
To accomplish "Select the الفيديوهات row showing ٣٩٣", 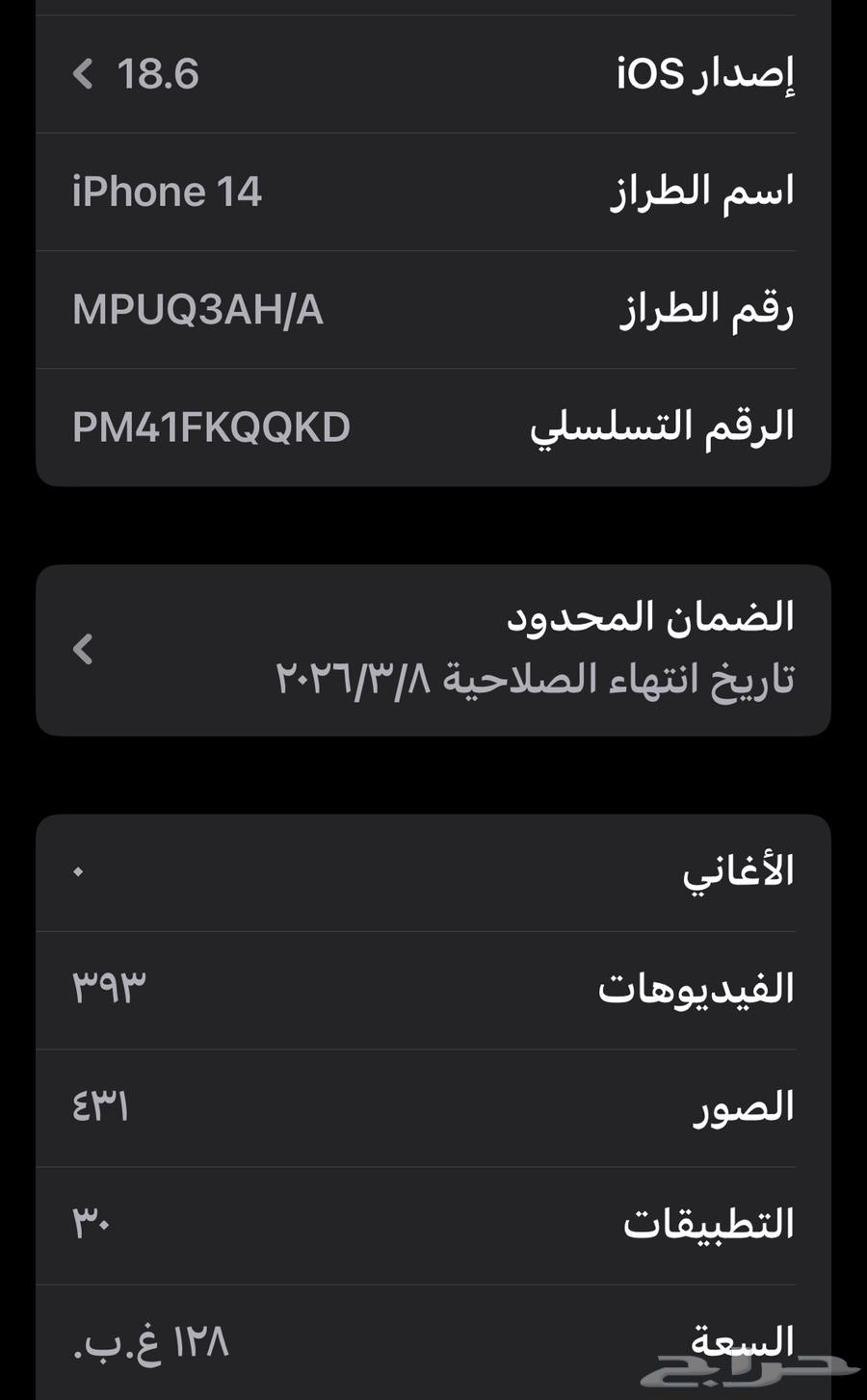I will (433, 989).
